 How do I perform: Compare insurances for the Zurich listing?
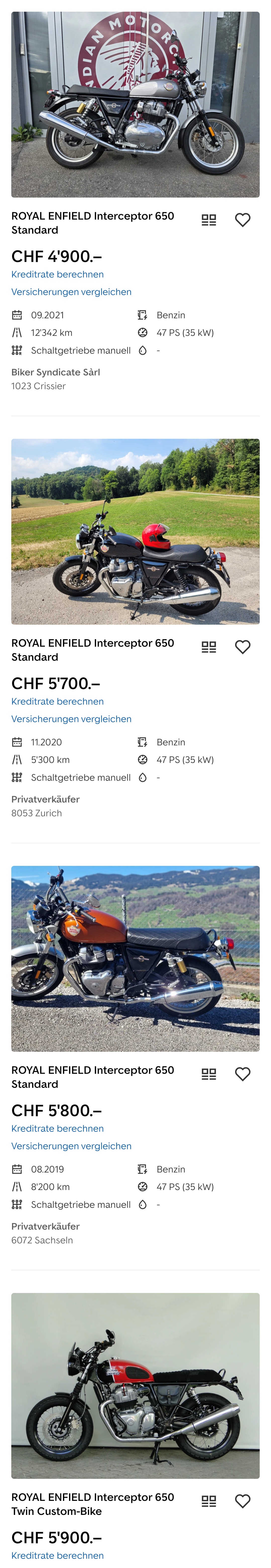click(72, 719)
